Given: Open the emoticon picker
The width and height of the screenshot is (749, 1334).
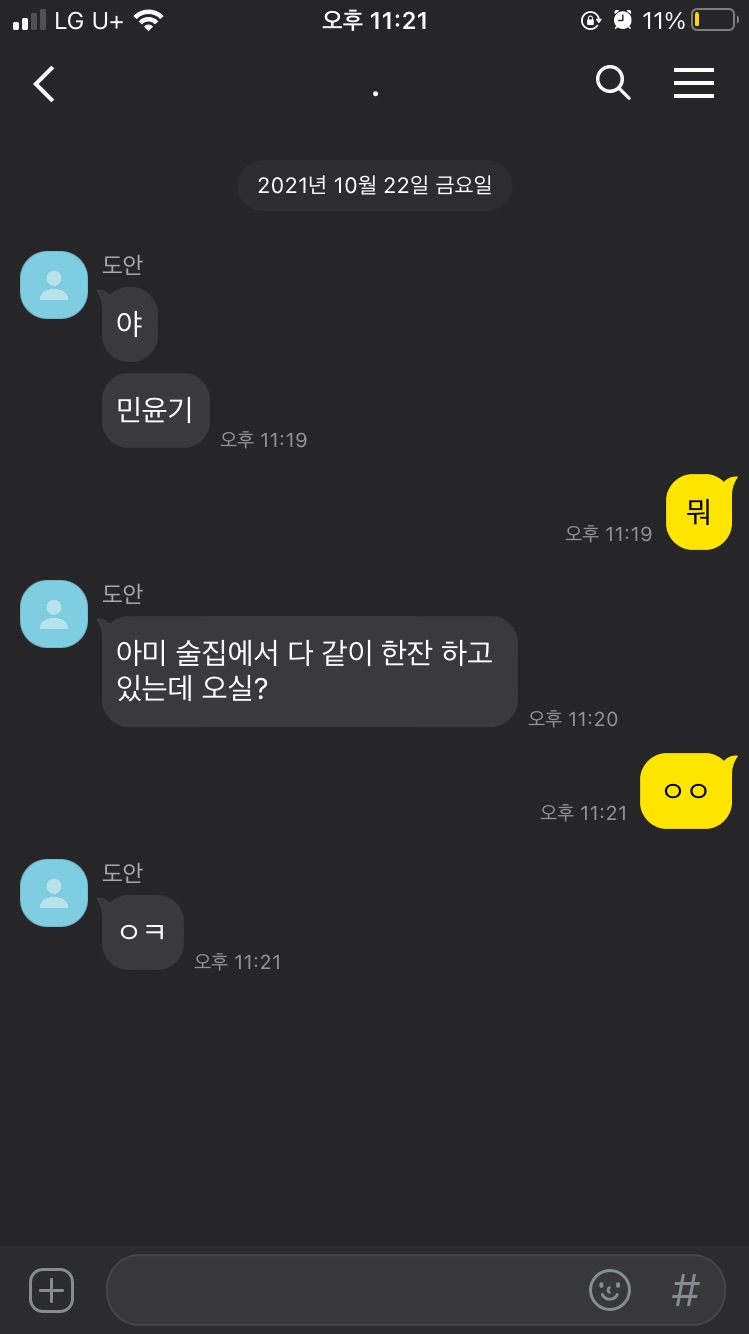Looking at the screenshot, I should tap(610, 1290).
